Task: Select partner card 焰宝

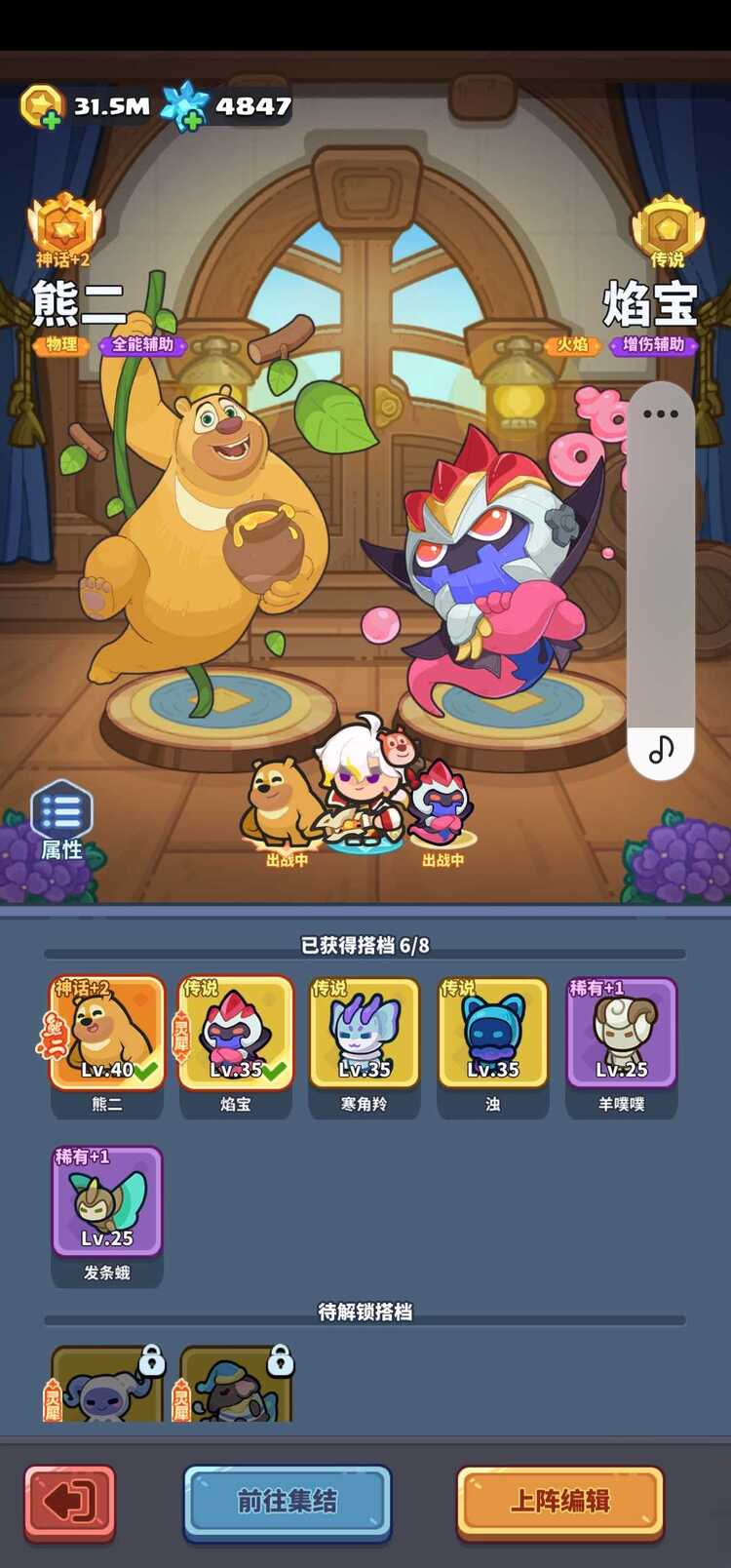Action: pyautogui.click(x=236, y=1034)
